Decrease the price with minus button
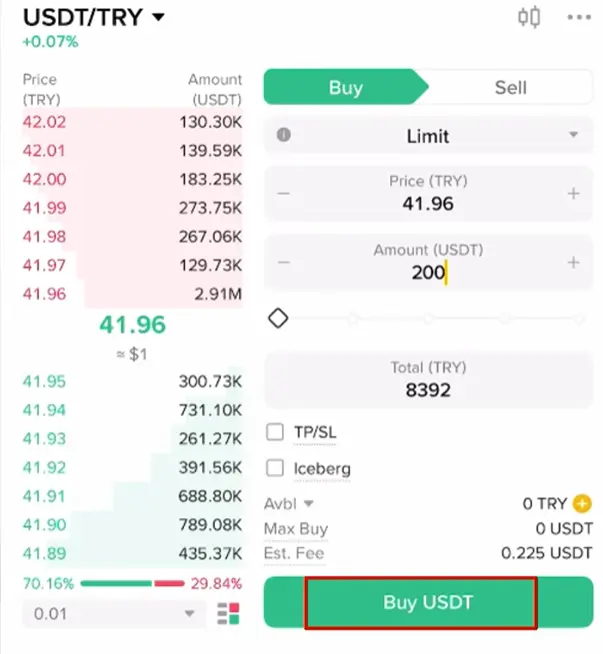Screen dimensions: 603x654 pyautogui.click(x=284, y=193)
